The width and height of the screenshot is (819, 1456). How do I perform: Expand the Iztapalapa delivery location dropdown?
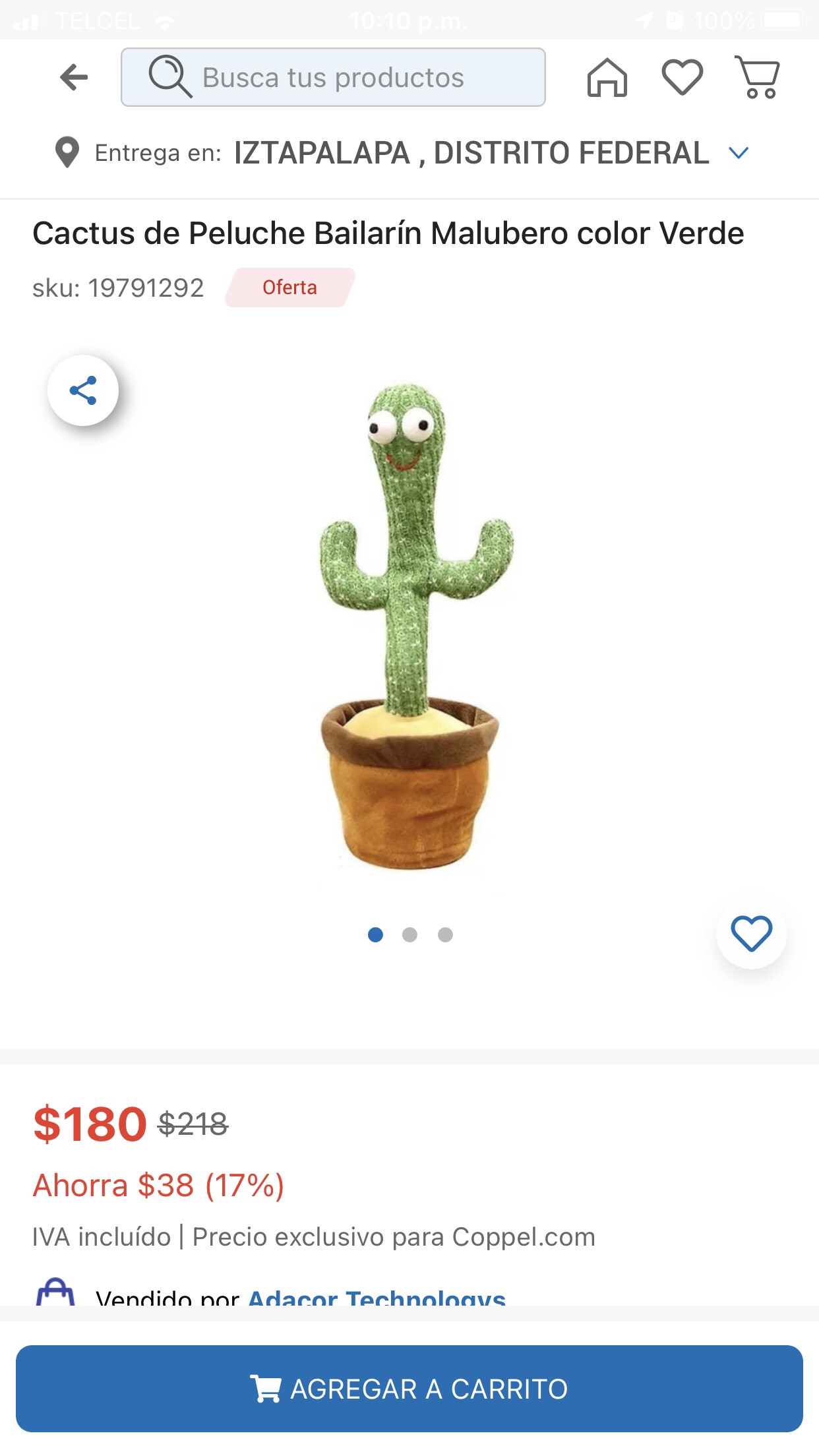click(x=739, y=153)
